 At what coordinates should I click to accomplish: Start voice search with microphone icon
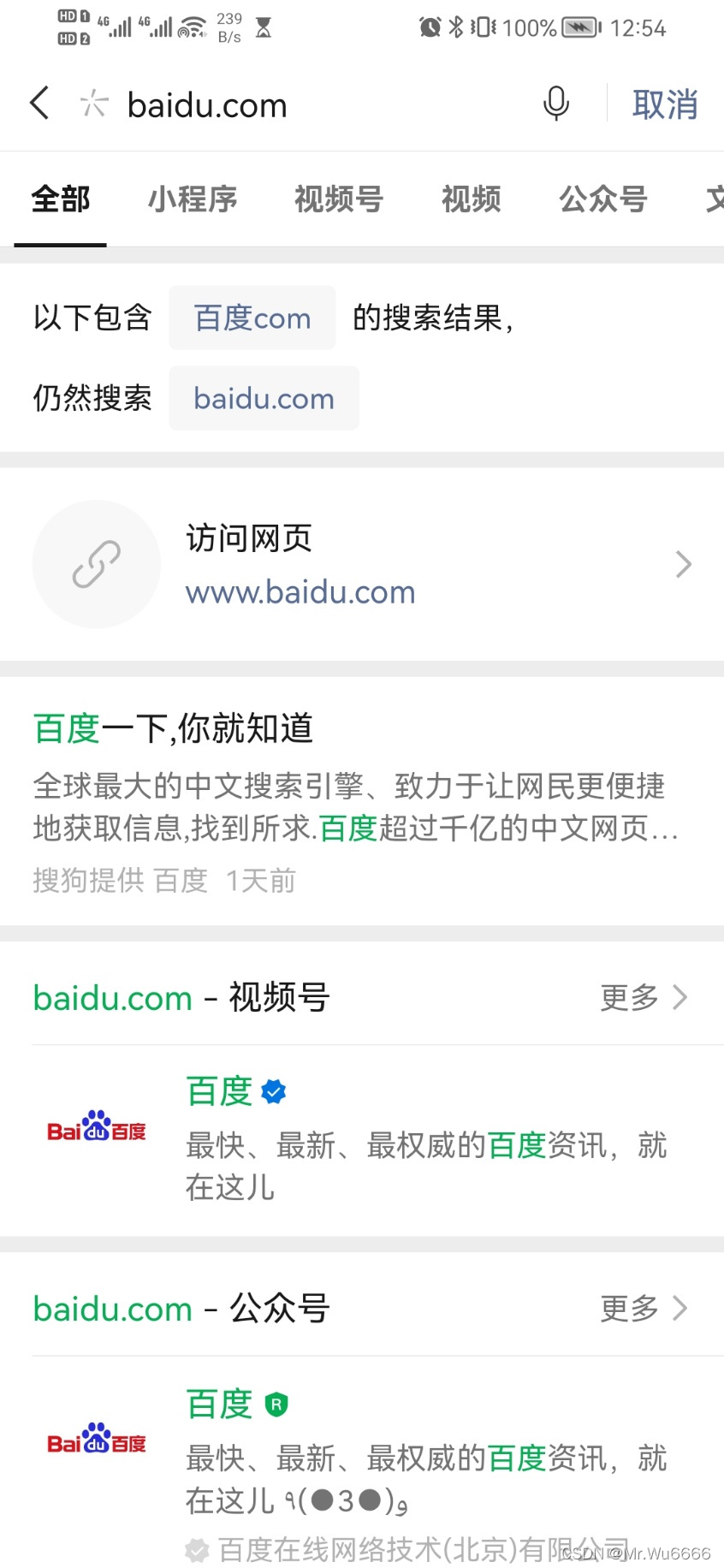555,104
